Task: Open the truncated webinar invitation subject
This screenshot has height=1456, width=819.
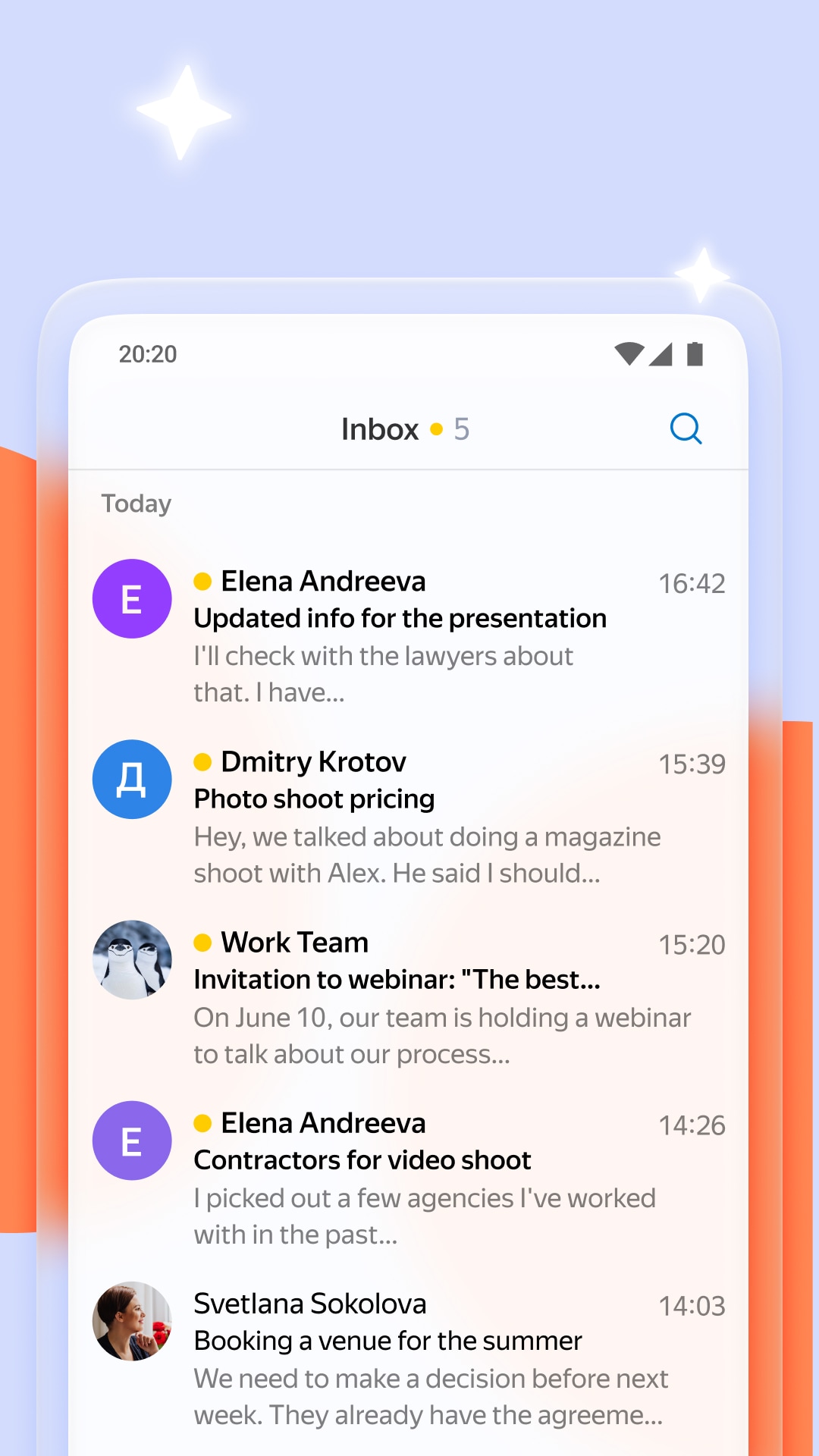Action: click(x=396, y=979)
